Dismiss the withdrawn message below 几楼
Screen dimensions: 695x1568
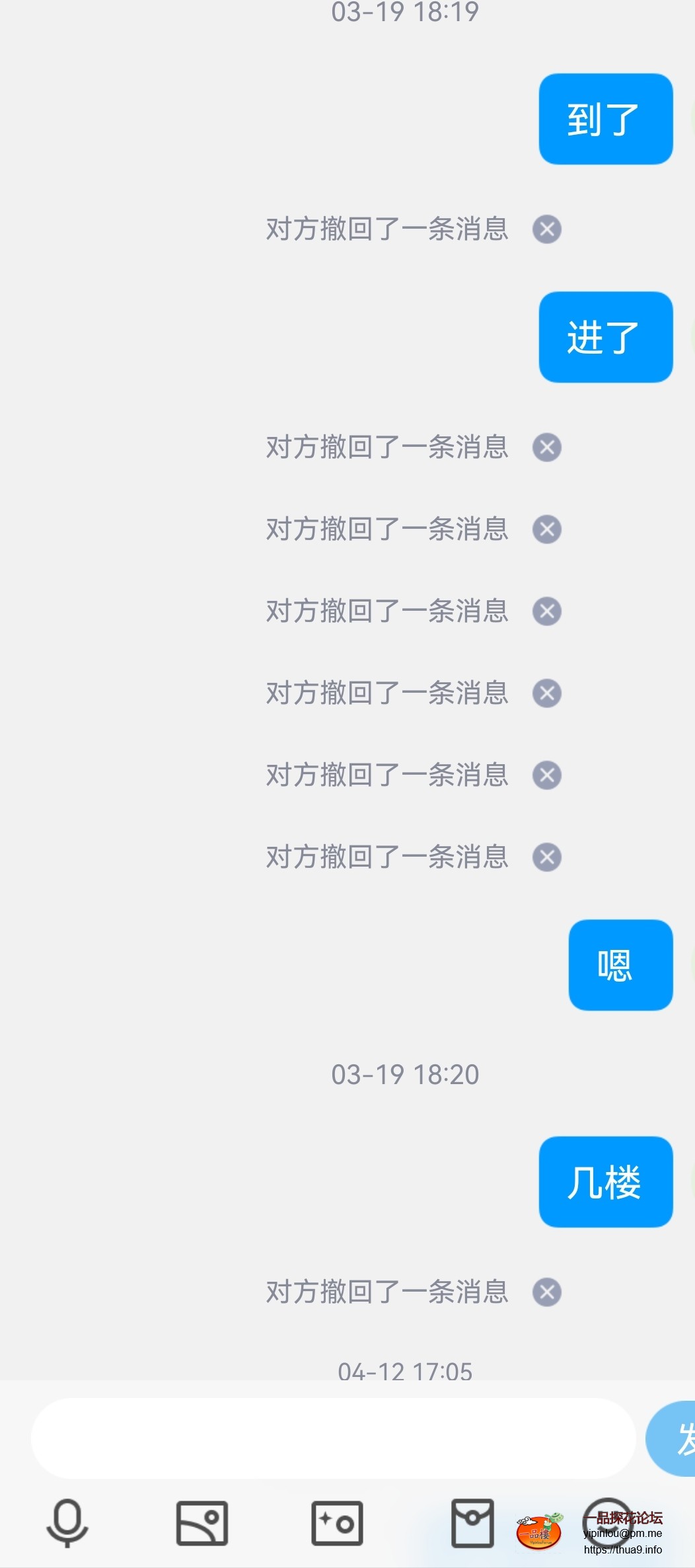point(547,1292)
